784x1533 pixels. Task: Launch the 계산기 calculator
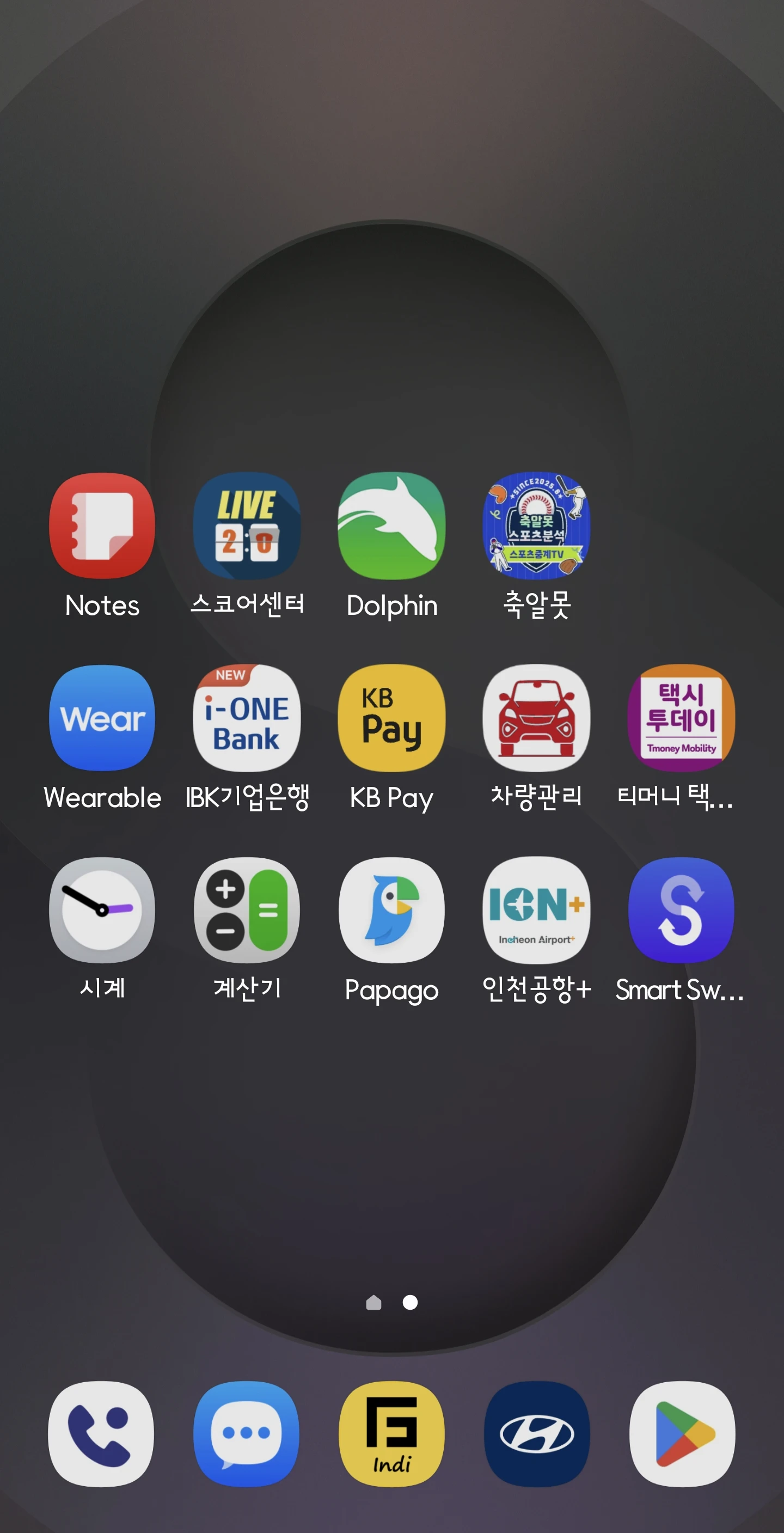247,911
